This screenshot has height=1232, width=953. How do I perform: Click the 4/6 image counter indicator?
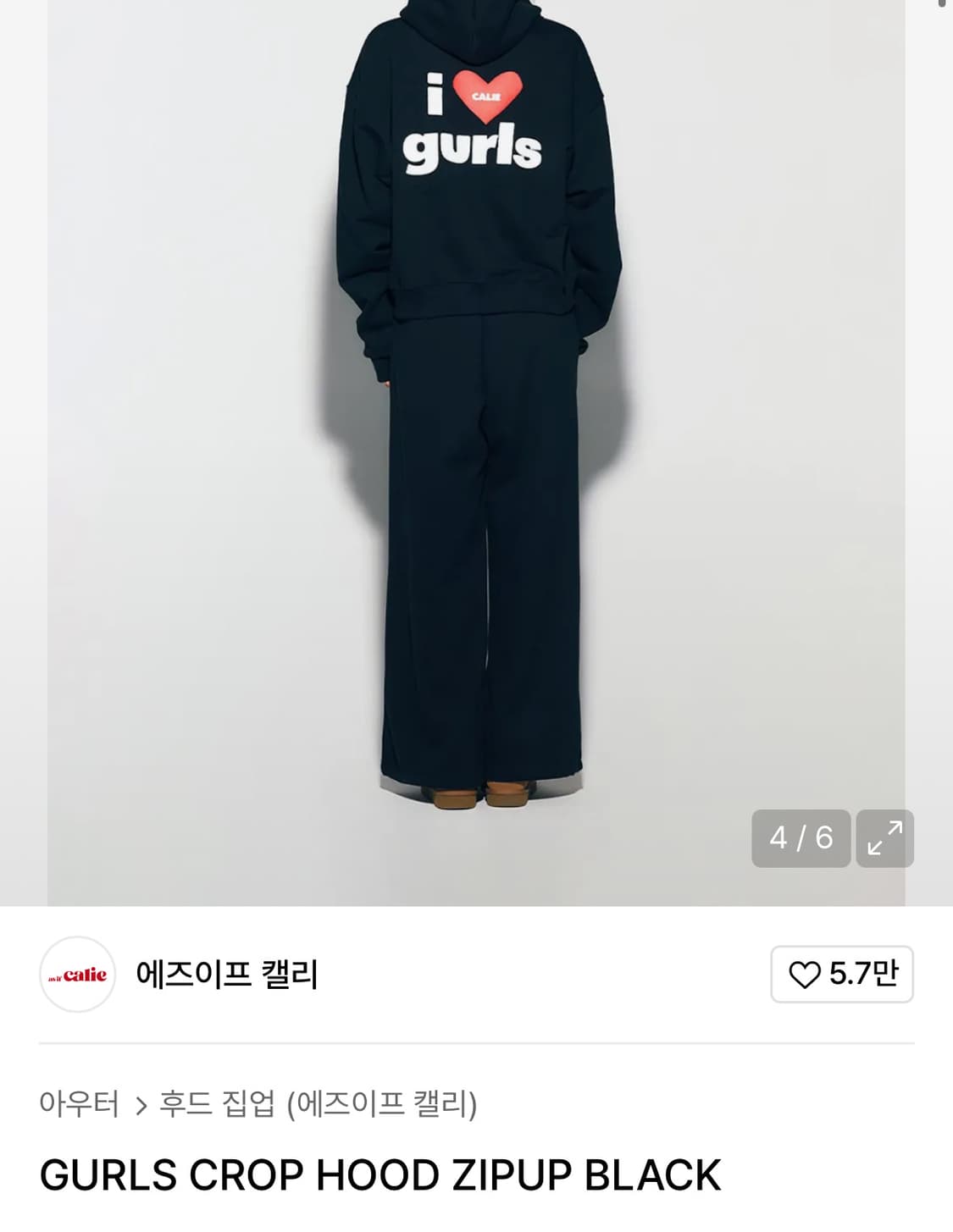click(801, 838)
